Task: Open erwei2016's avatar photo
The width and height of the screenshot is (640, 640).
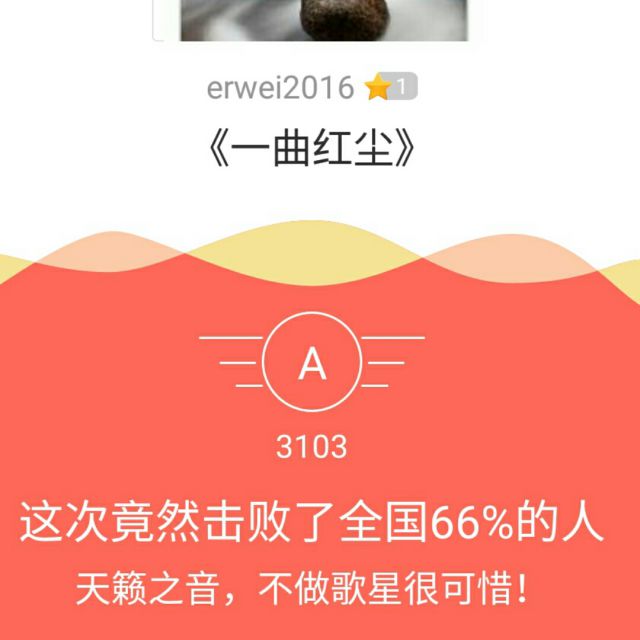Action: tap(312, 19)
